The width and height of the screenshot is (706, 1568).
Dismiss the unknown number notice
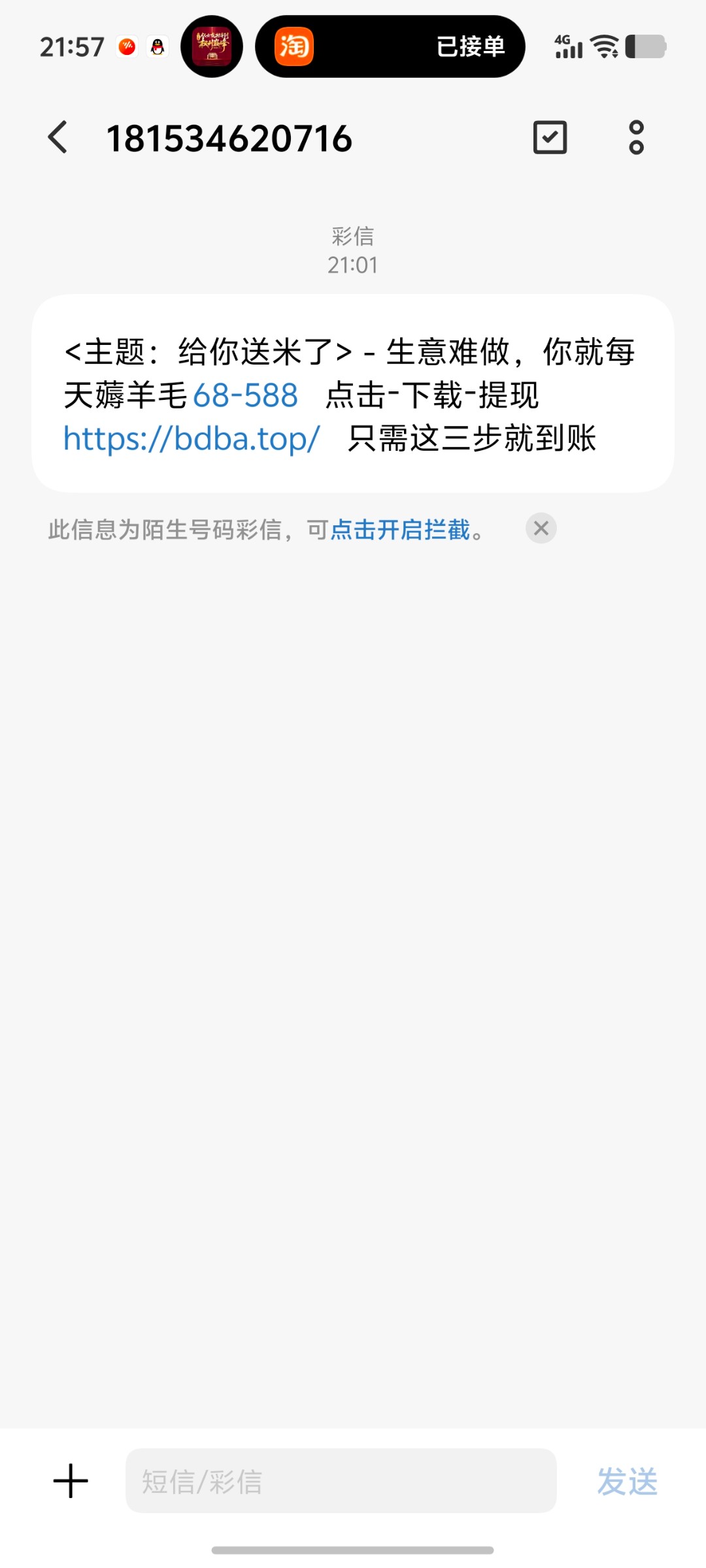point(541,529)
